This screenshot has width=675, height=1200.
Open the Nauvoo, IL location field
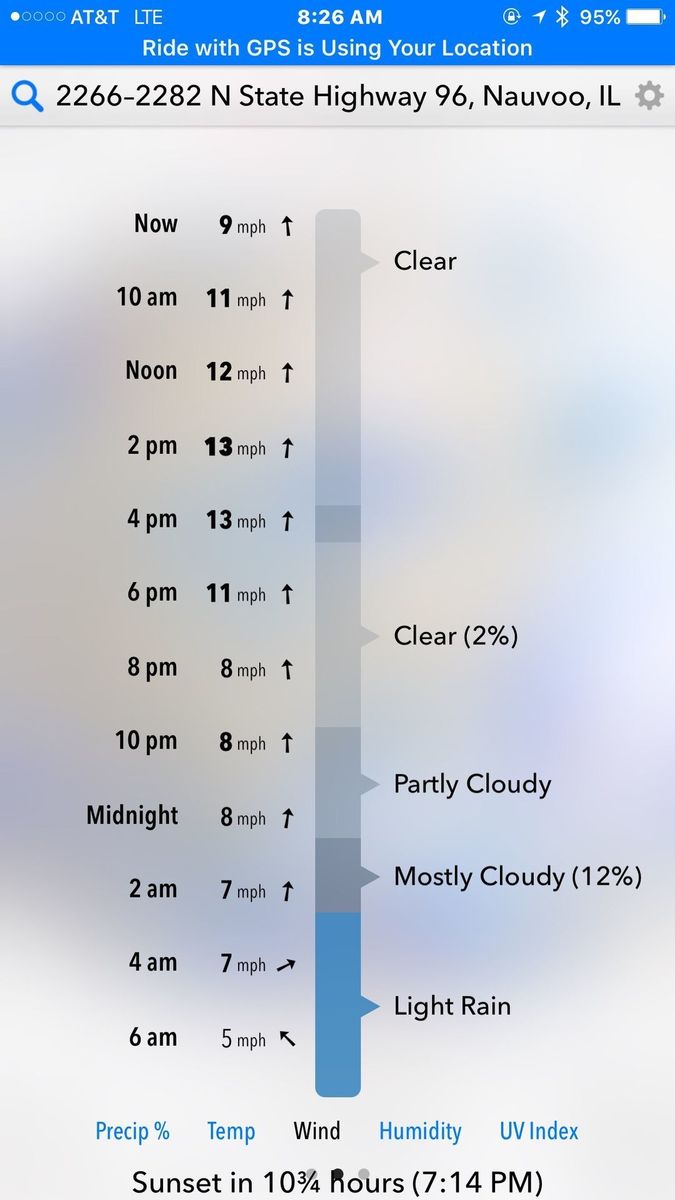337,97
